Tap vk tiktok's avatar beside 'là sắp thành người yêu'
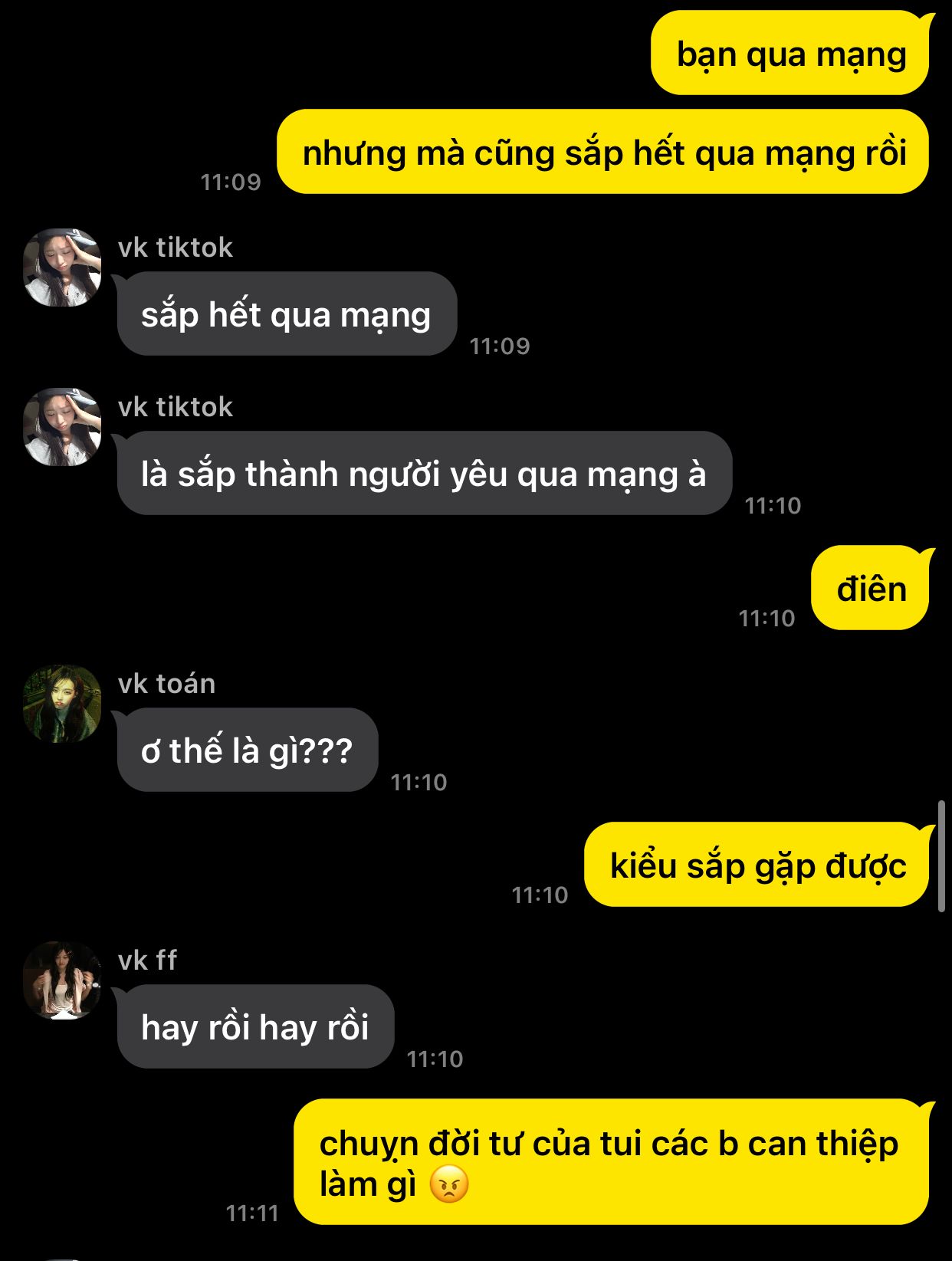952x1261 pixels. pyautogui.click(x=62, y=427)
